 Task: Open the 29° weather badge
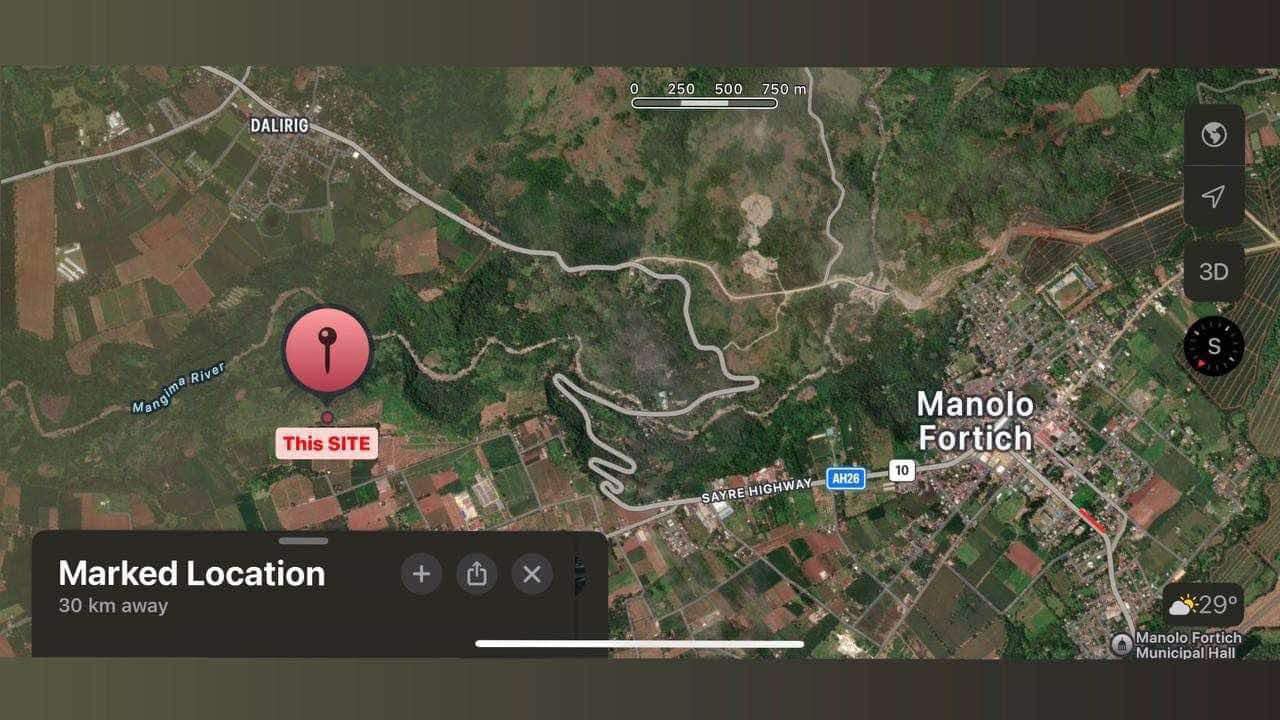[x=1204, y=605]
